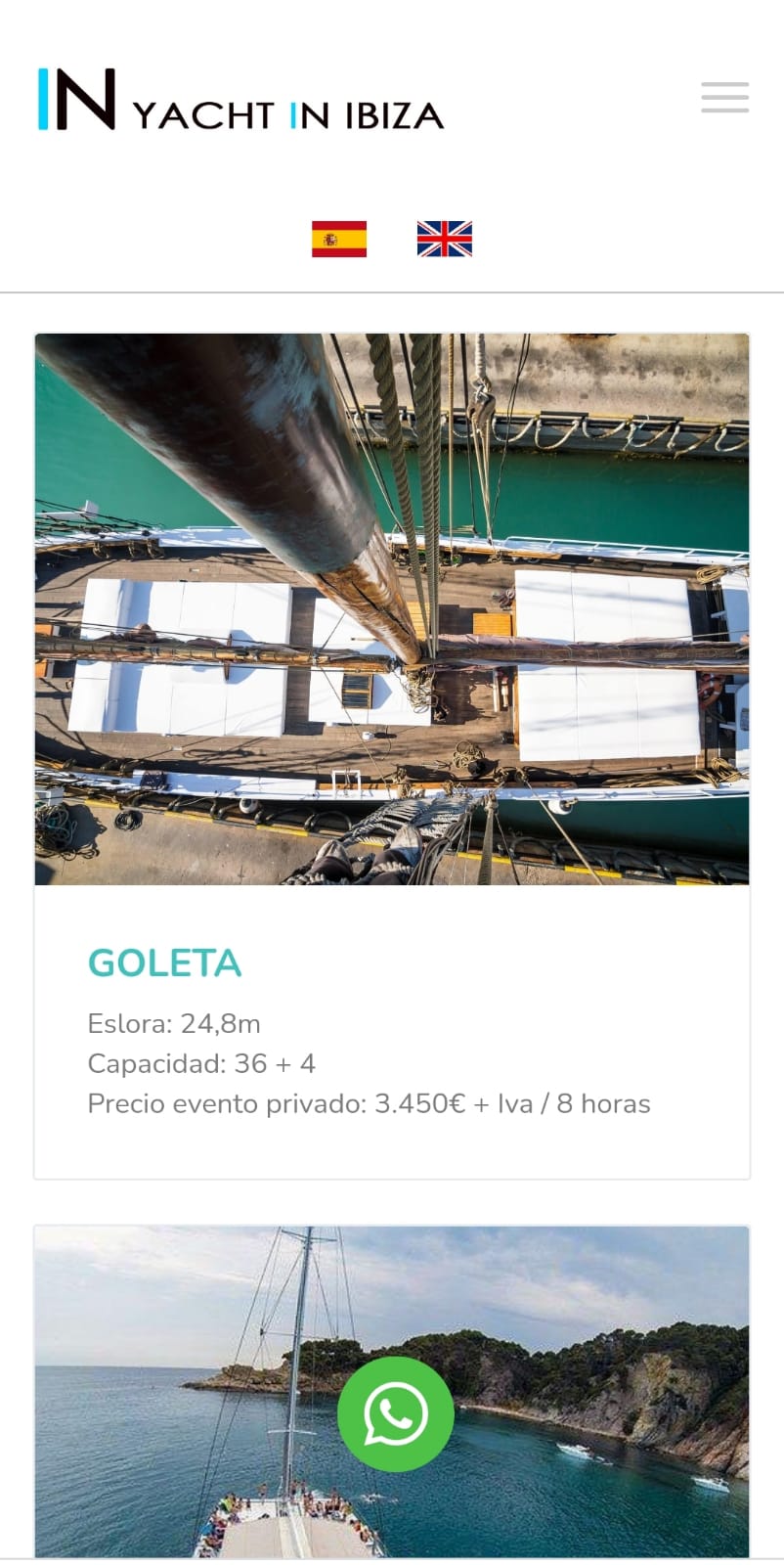Screen dimensions: 784x1565
Task: Select the language switcher row
Action: [x=391, y=238]
